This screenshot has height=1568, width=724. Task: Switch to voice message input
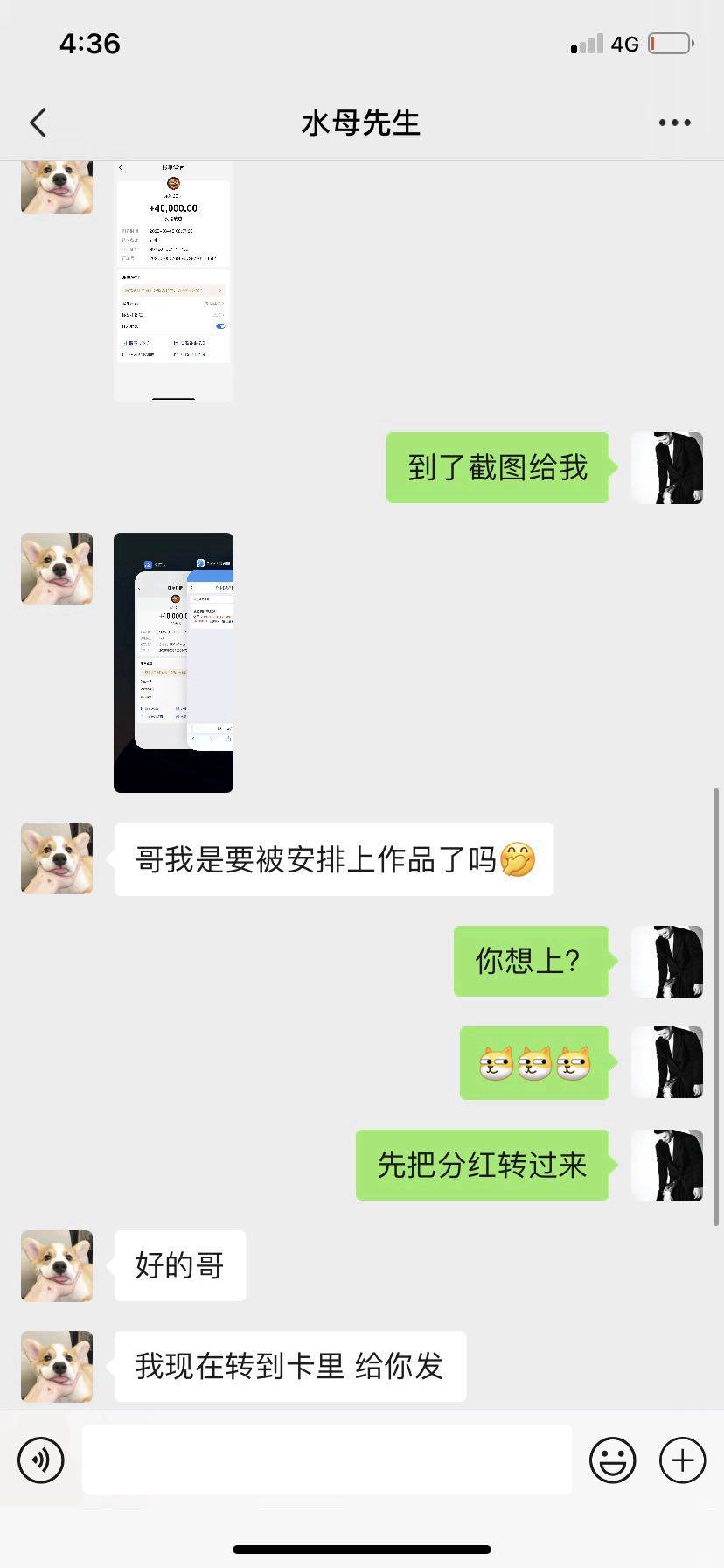click(41, 1459)
